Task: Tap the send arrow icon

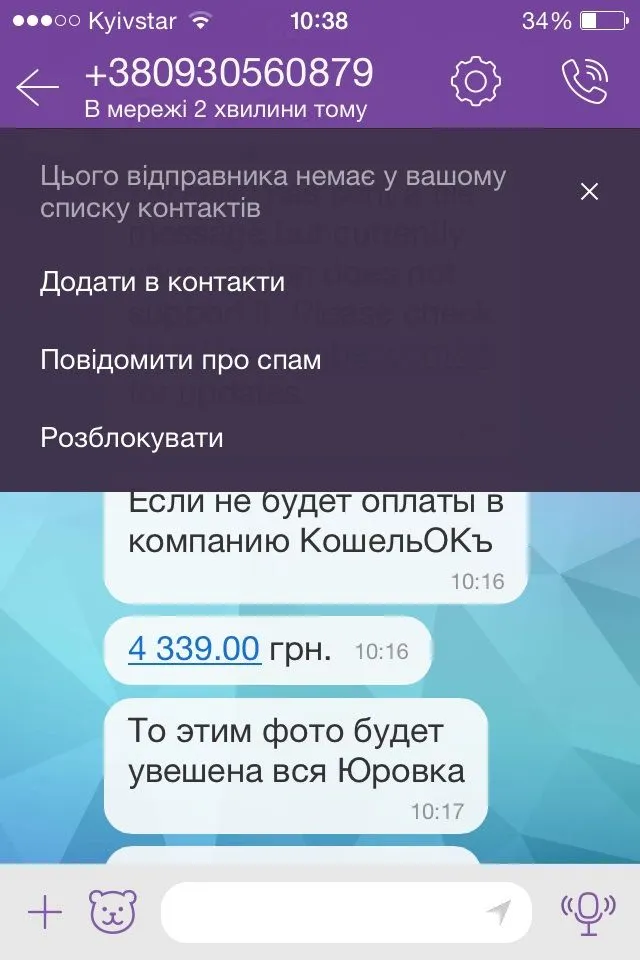Action: click(498, 912)
